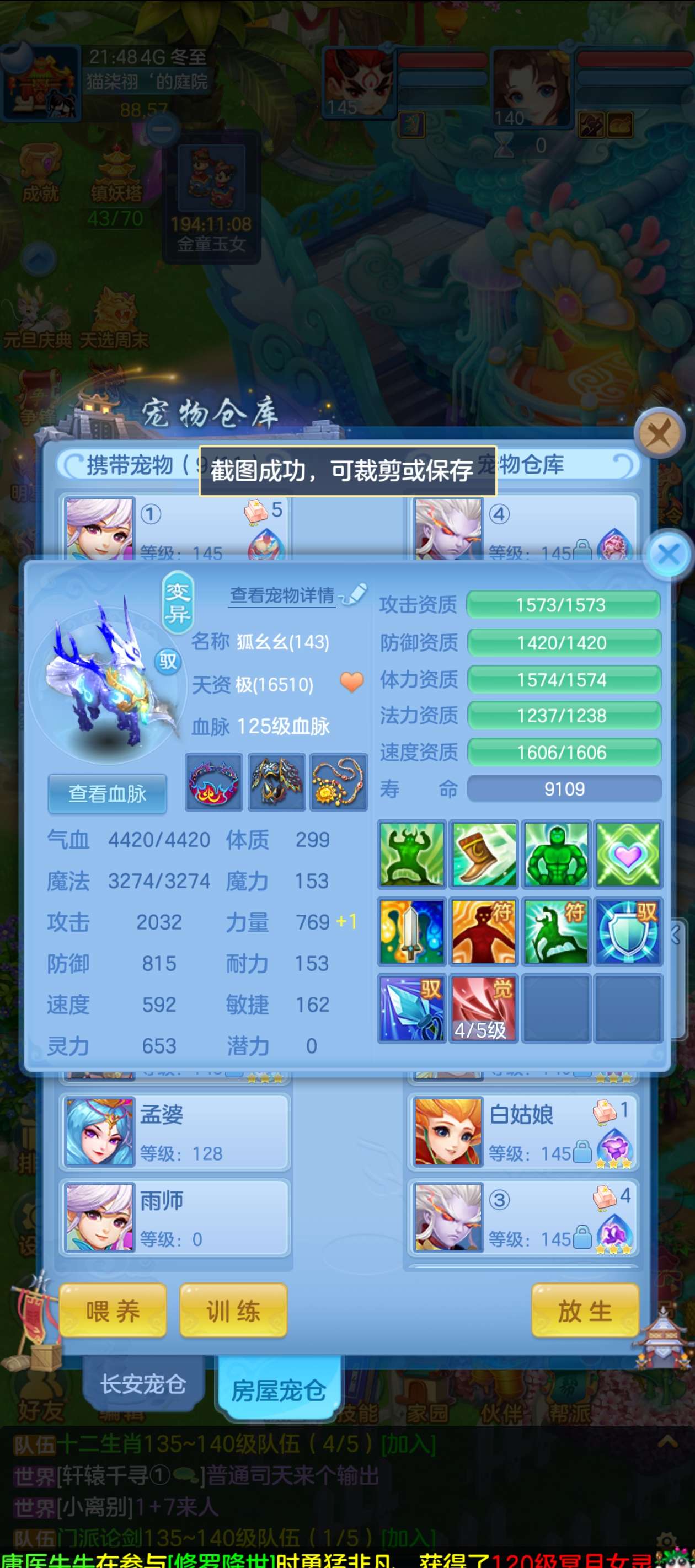
Task: View the green heart skill icon
Action: (628, 854)
